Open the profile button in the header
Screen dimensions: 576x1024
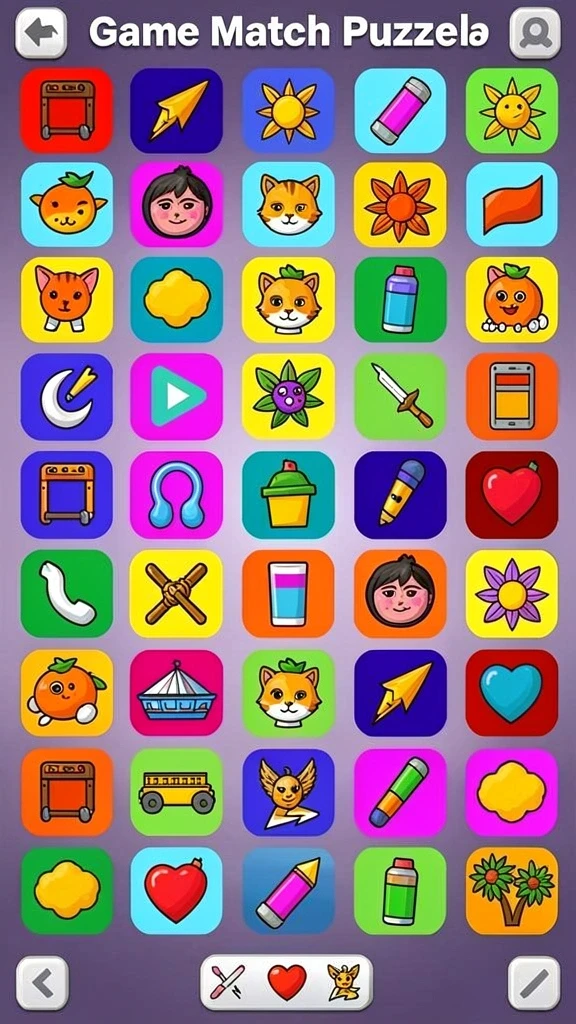click(x=535, y=33)
